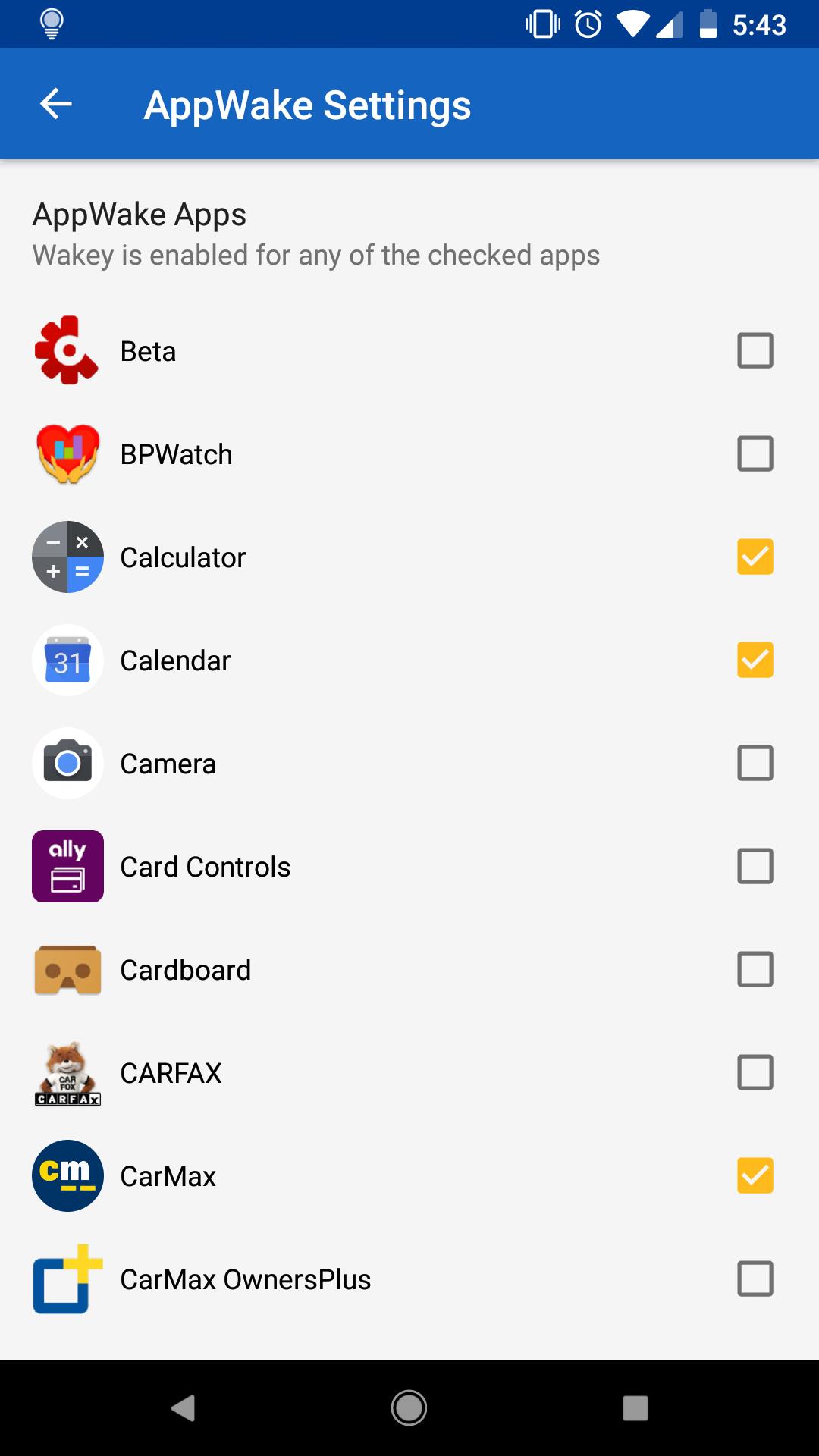Uncheck the CarMax checkbox
Image resolution: width=819 pixels, height=1456 pixels.
point(755,1176)
